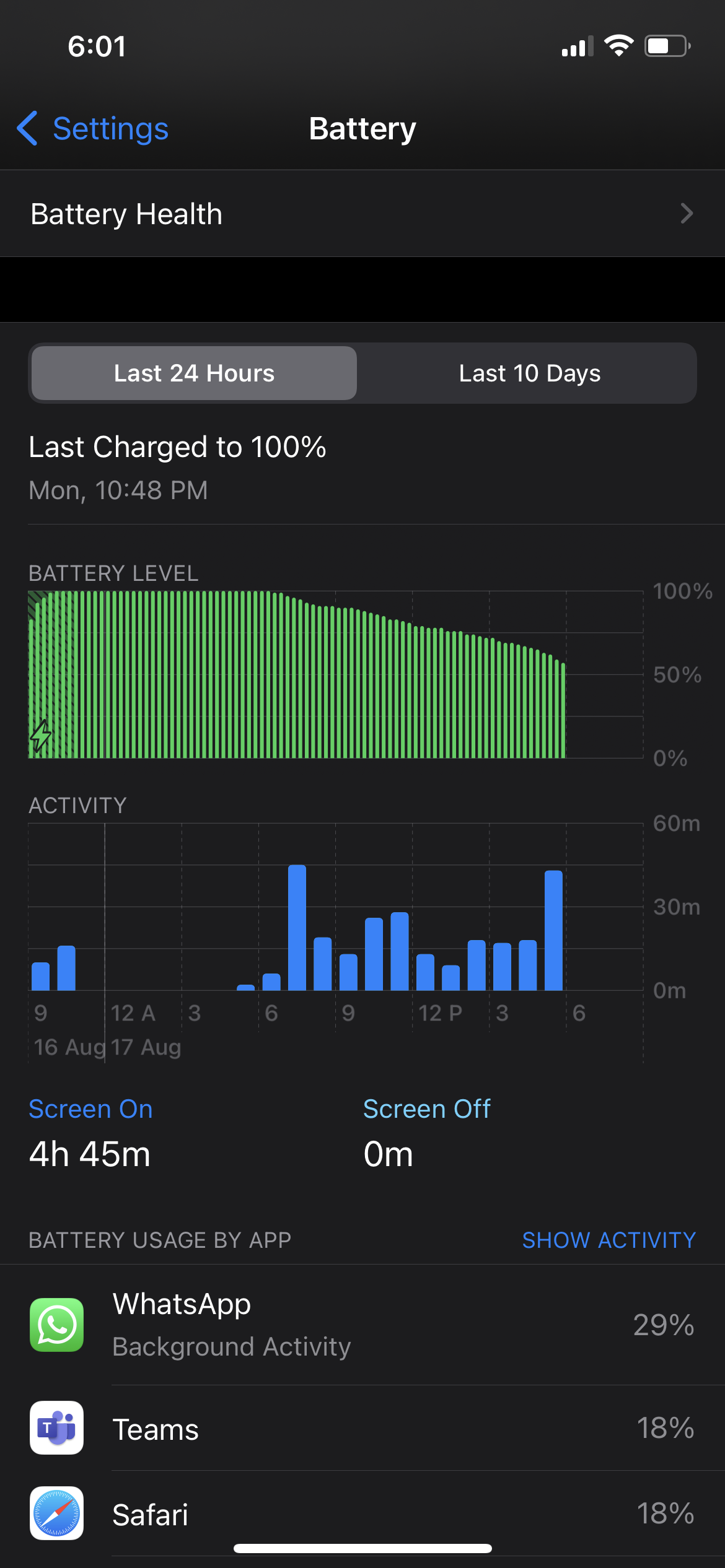Open WhatsApp battery usage row
This screenshot has width=725, height=1568.
(x=362, y=1325)
